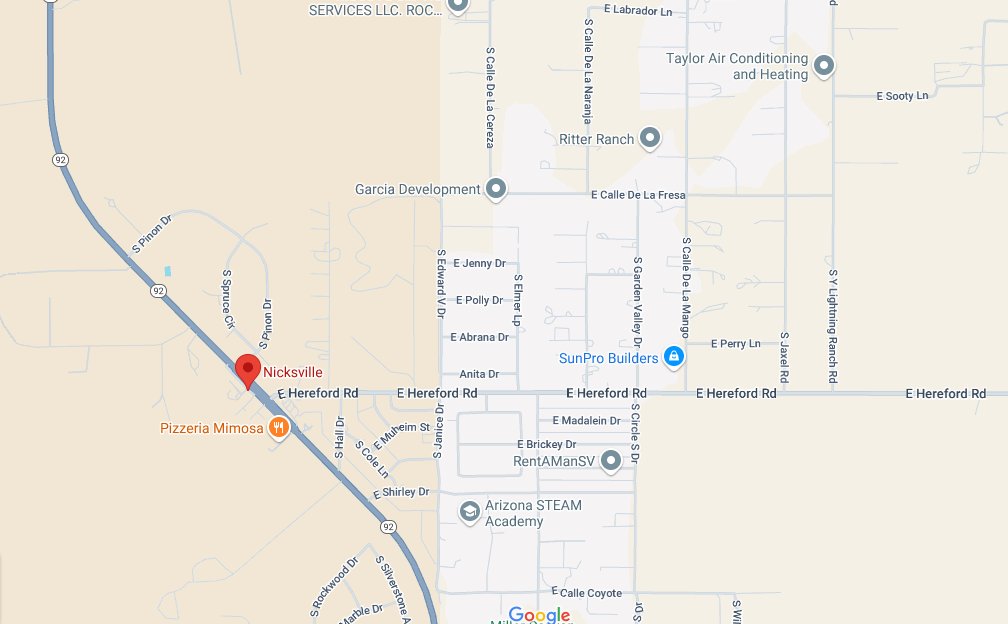Viewport: 1008px width, 624px height.
Task: Select the Garcia Development place marker
Action: click(496, 189)
